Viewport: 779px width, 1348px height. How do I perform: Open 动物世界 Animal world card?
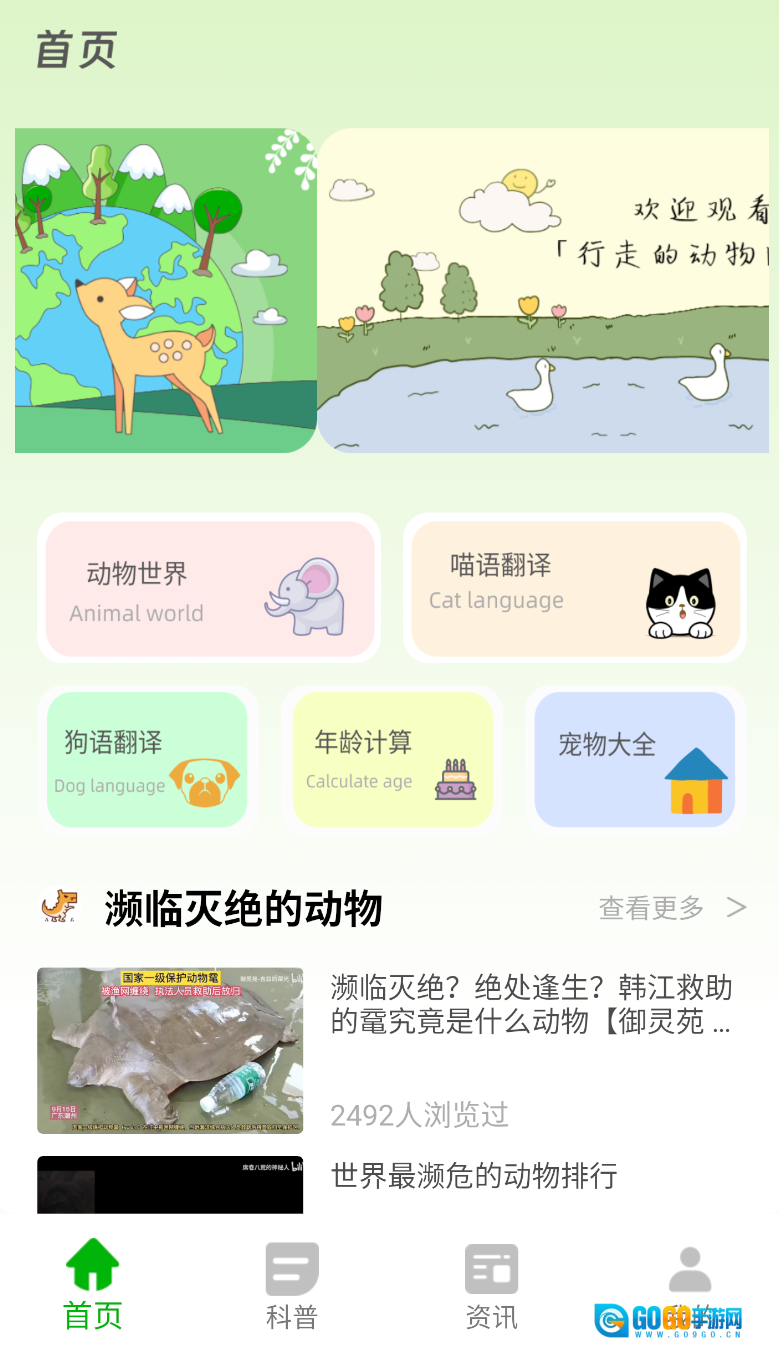210,589
